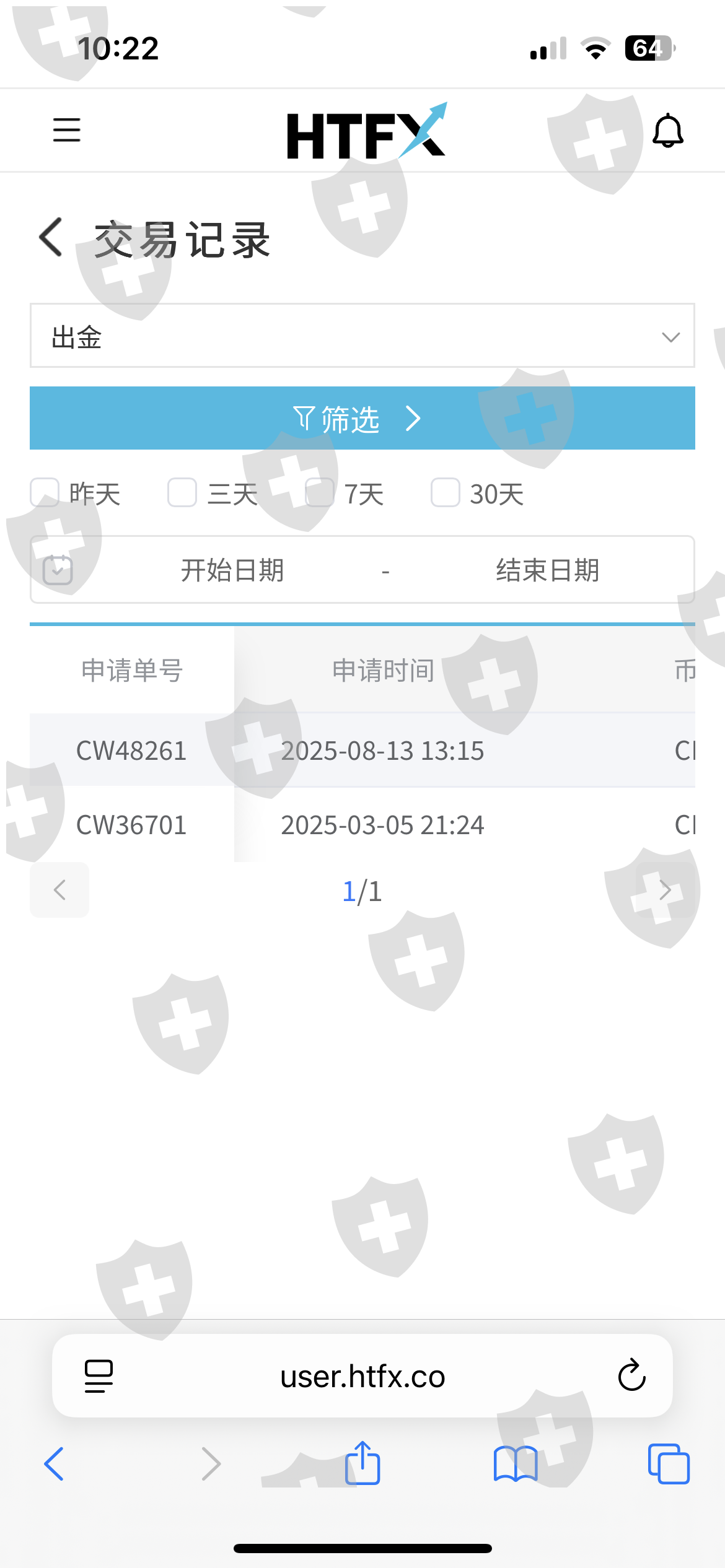This screenshot has height=1568, width=725.
Task: Select the 7天 checkbox
Action: pyautogui.click(x=320, y=493)
